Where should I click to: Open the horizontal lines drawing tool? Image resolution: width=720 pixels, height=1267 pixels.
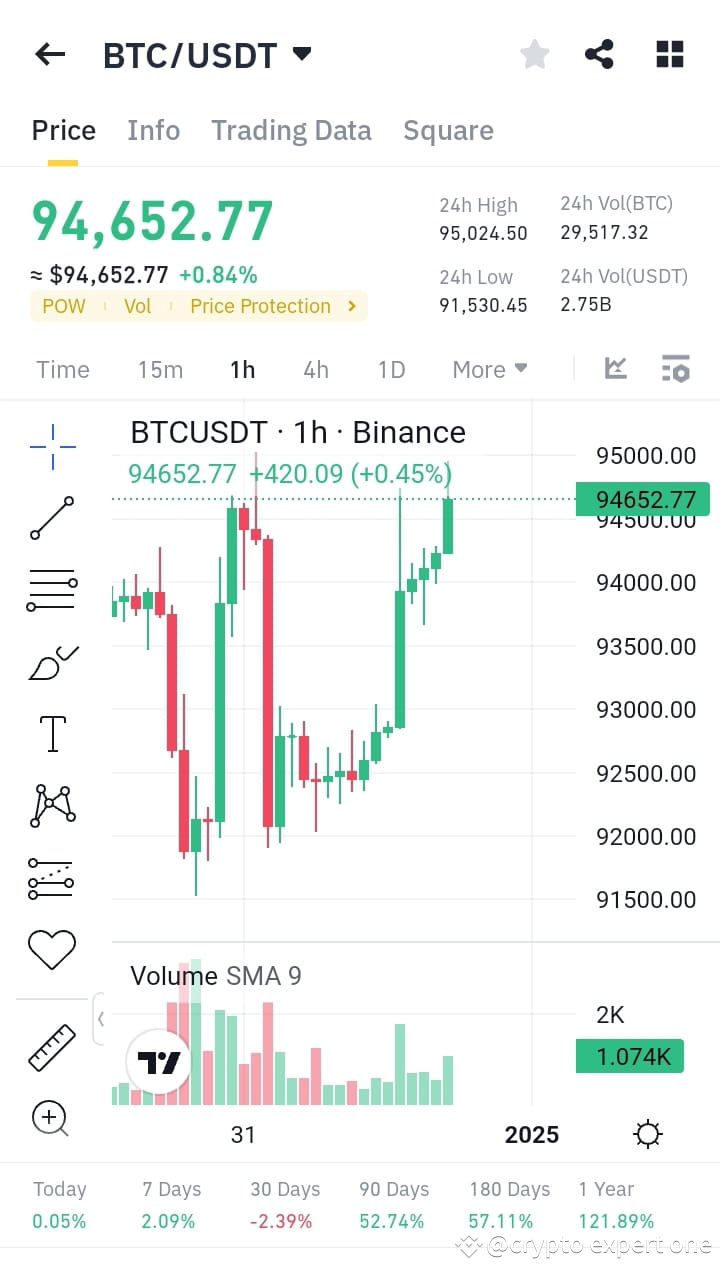[52, 589]
